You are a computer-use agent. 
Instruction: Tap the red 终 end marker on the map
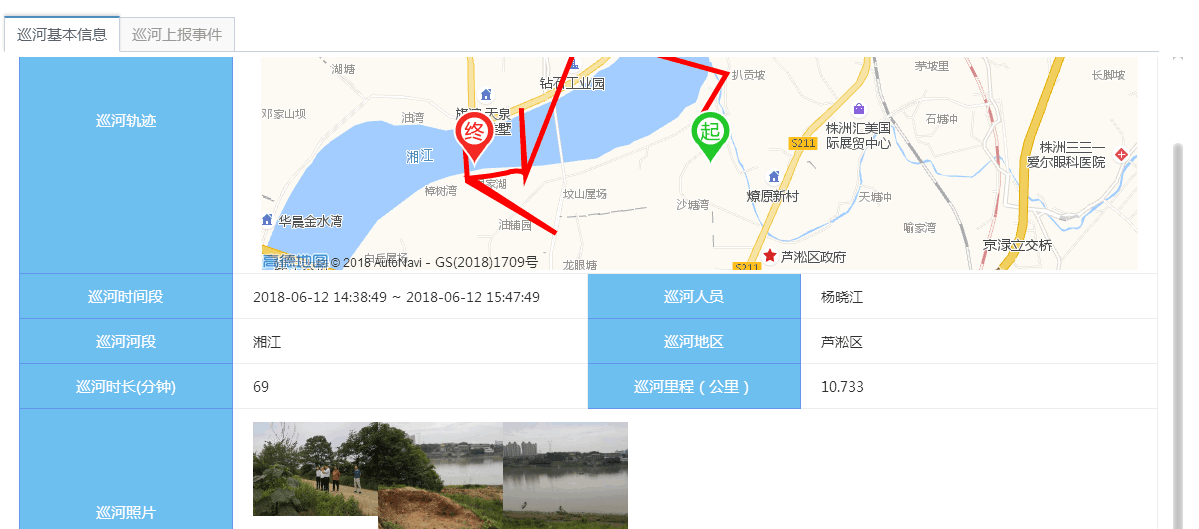(x=474, y=135)
